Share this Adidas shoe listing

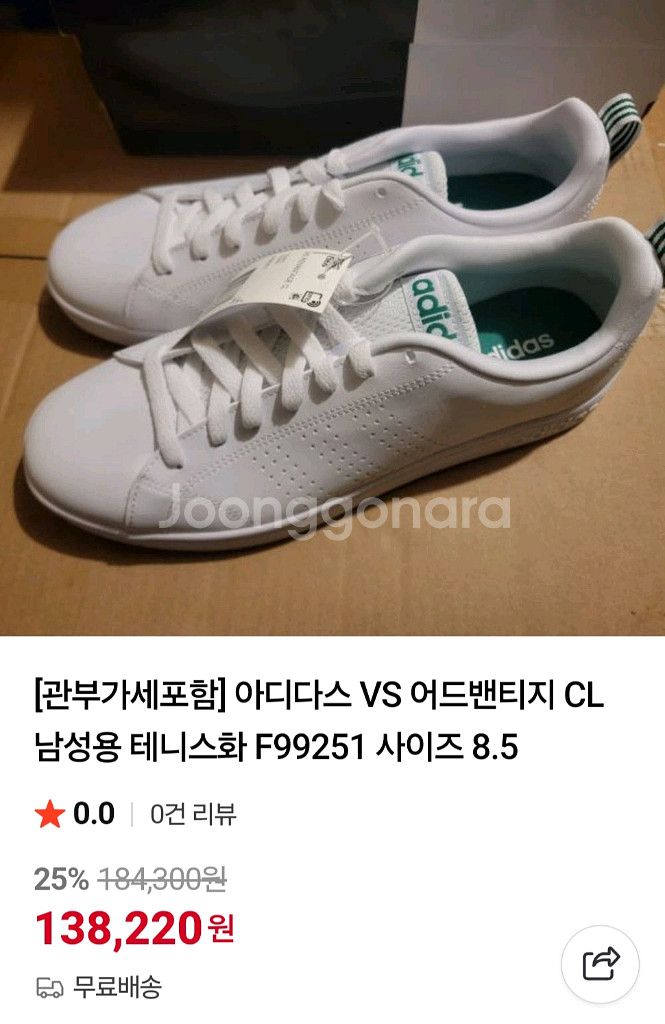coord(600,964)
